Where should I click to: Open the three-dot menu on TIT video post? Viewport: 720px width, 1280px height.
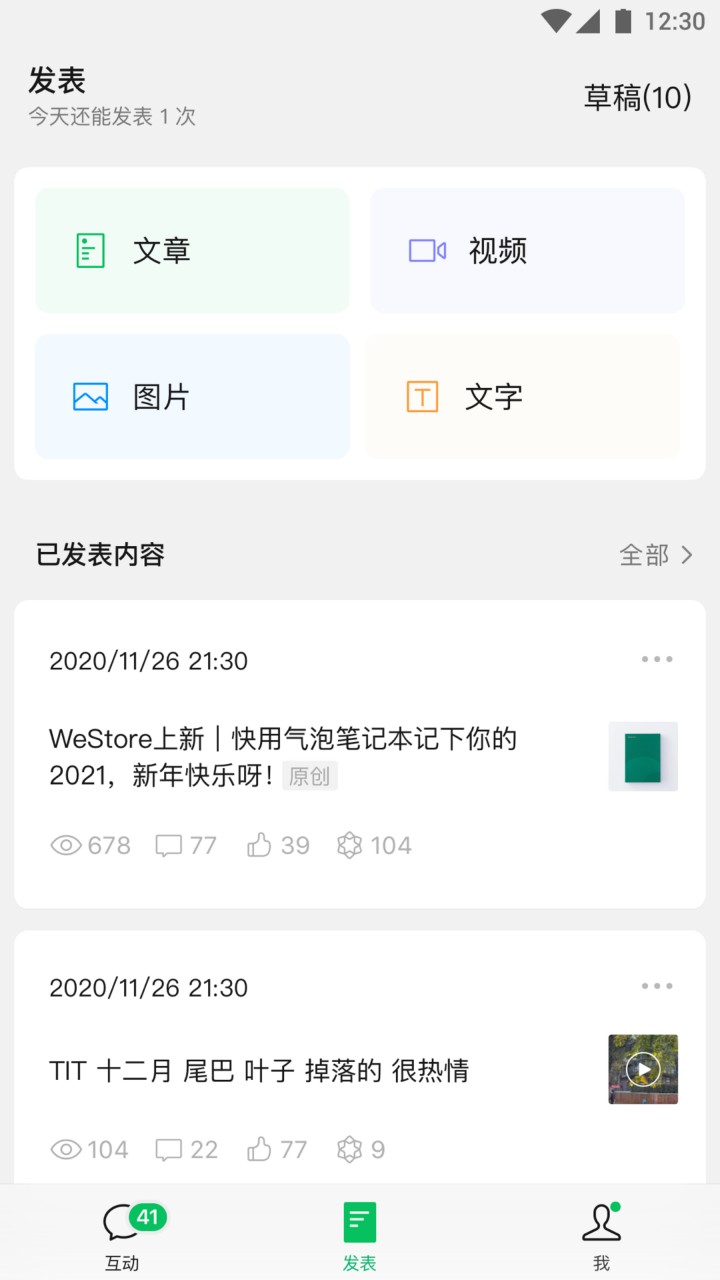click(657, 986)
